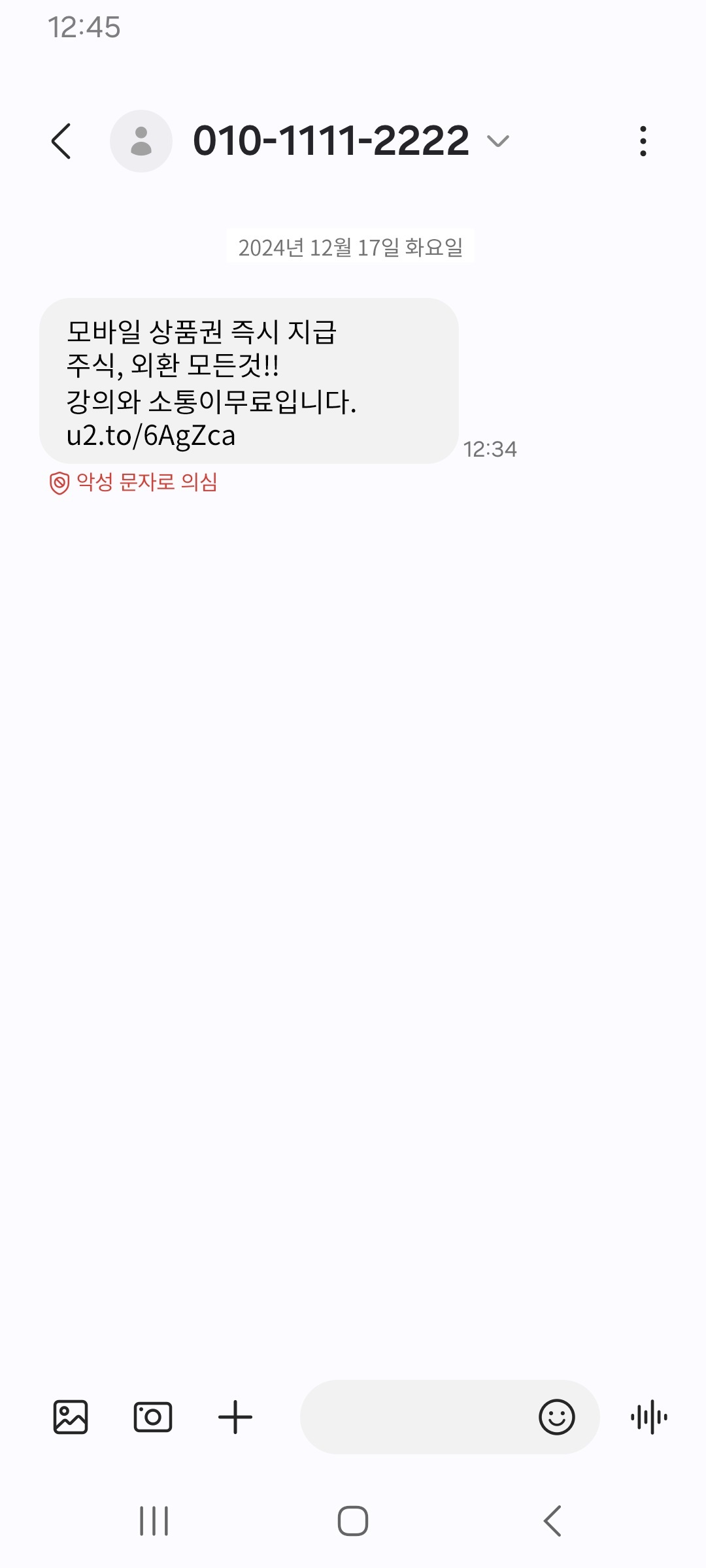Open the three-dot overflow menu
Image resolution: width=706 pixels, height=1568 pixels.
pyautogui.click(x=644, y=139)
